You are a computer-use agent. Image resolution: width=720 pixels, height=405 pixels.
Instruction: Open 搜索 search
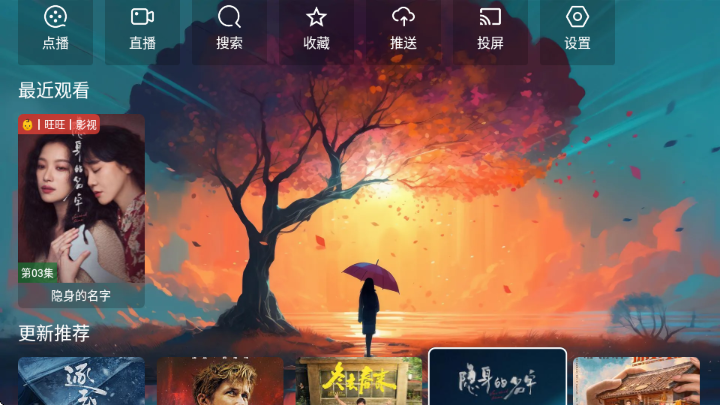230,28
